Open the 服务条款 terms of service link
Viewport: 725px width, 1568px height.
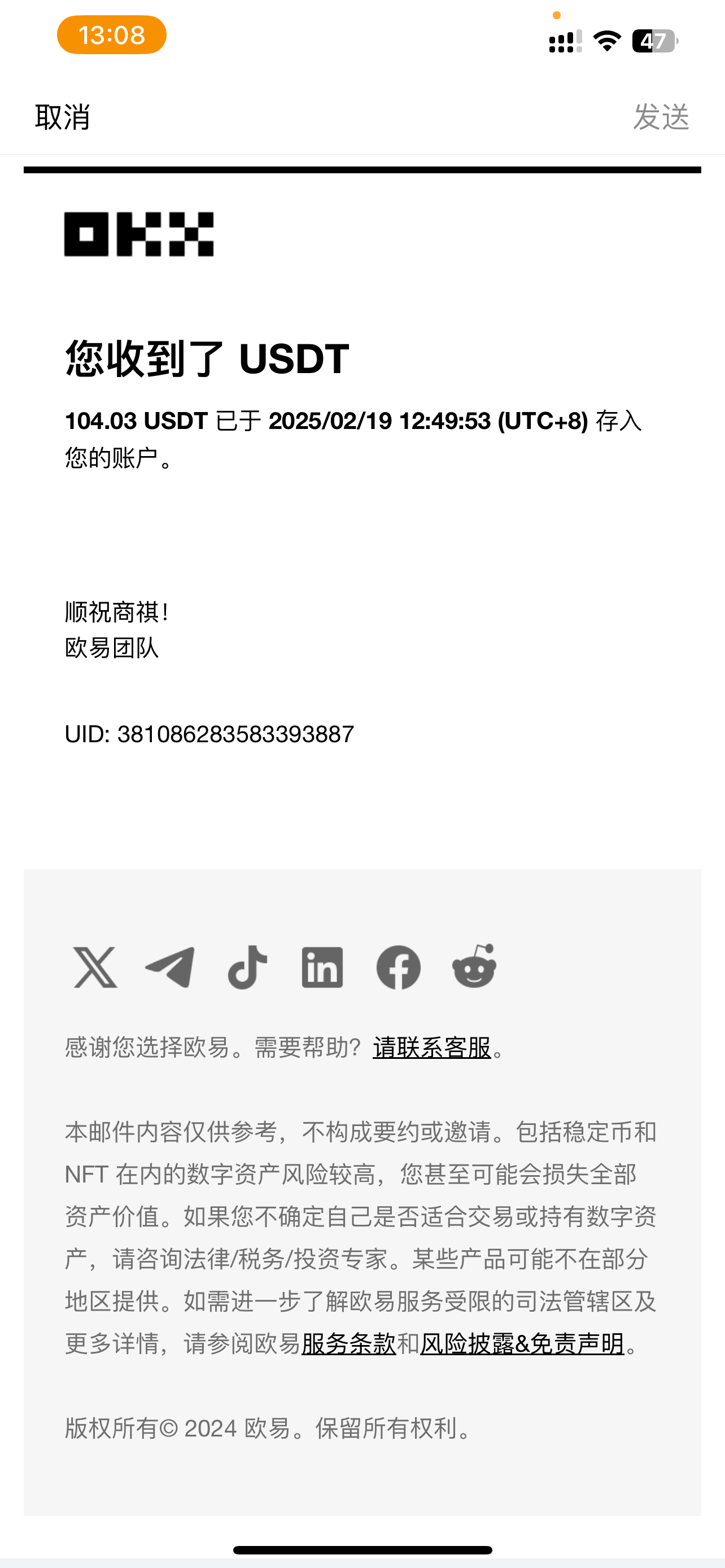coord(348,1344)
